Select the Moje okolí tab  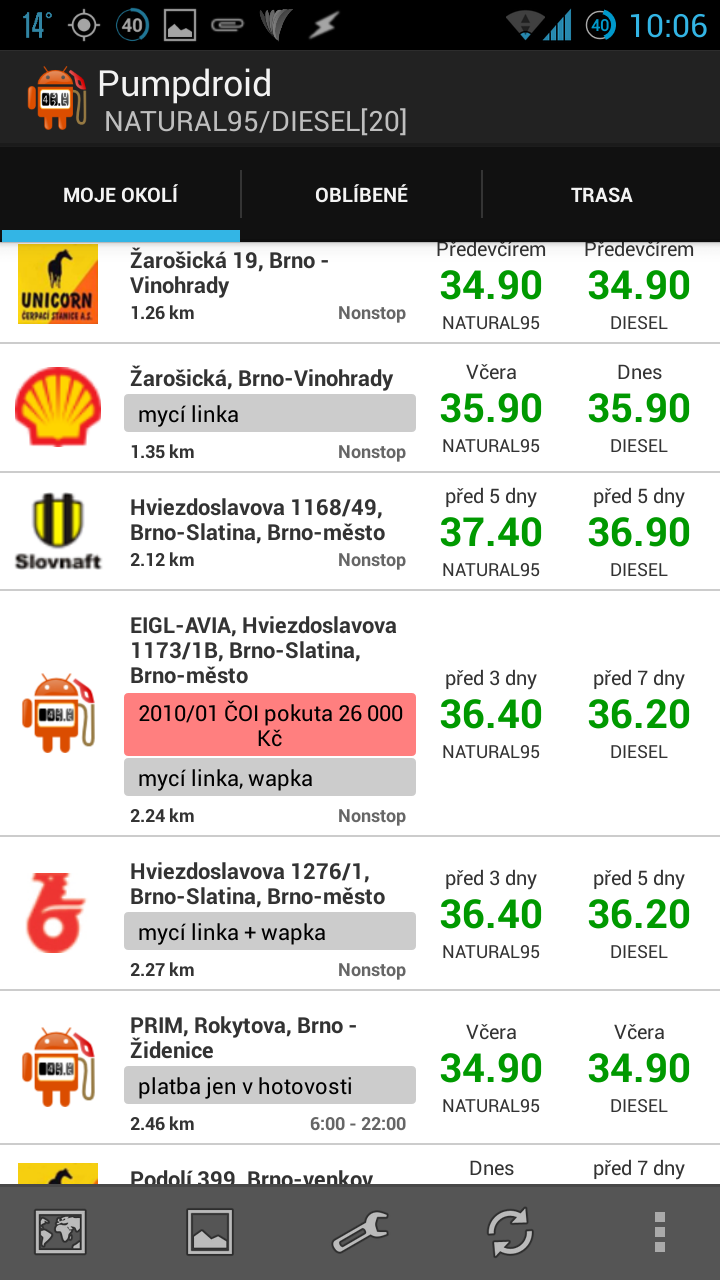(x=120, y=195)
